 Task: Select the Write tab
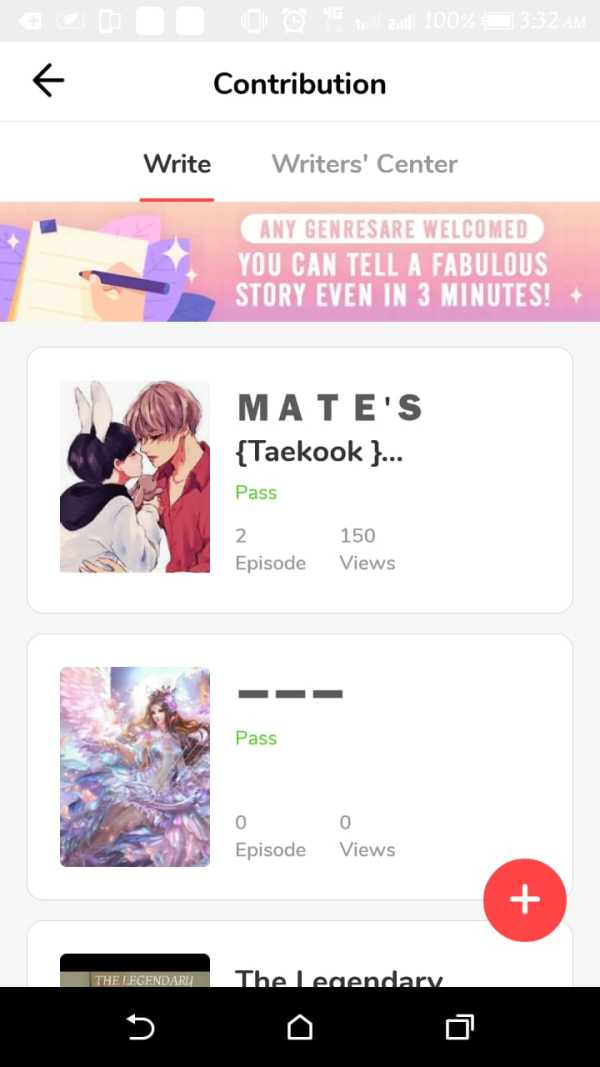coord(177,164)
